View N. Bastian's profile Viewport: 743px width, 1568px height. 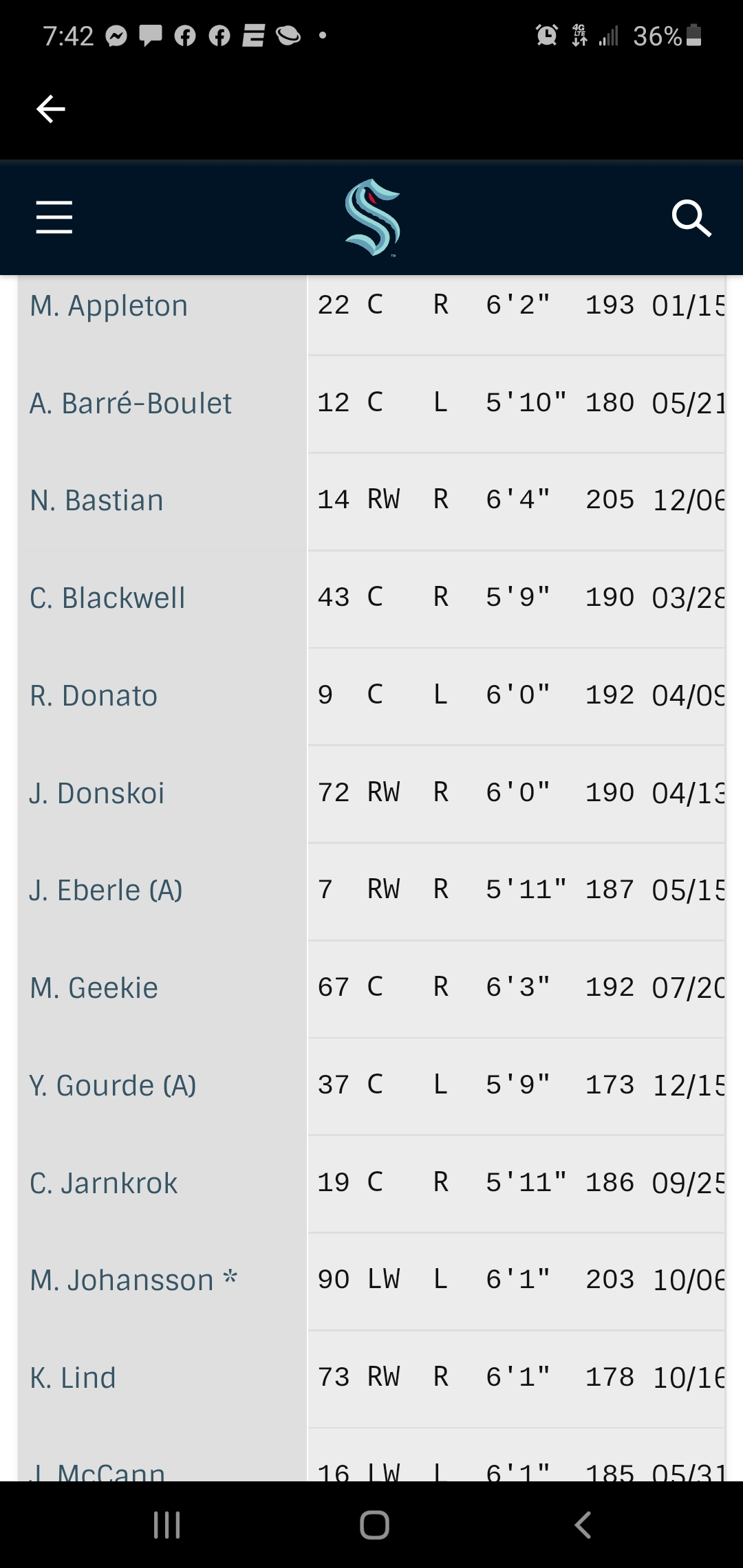[97, 501]
